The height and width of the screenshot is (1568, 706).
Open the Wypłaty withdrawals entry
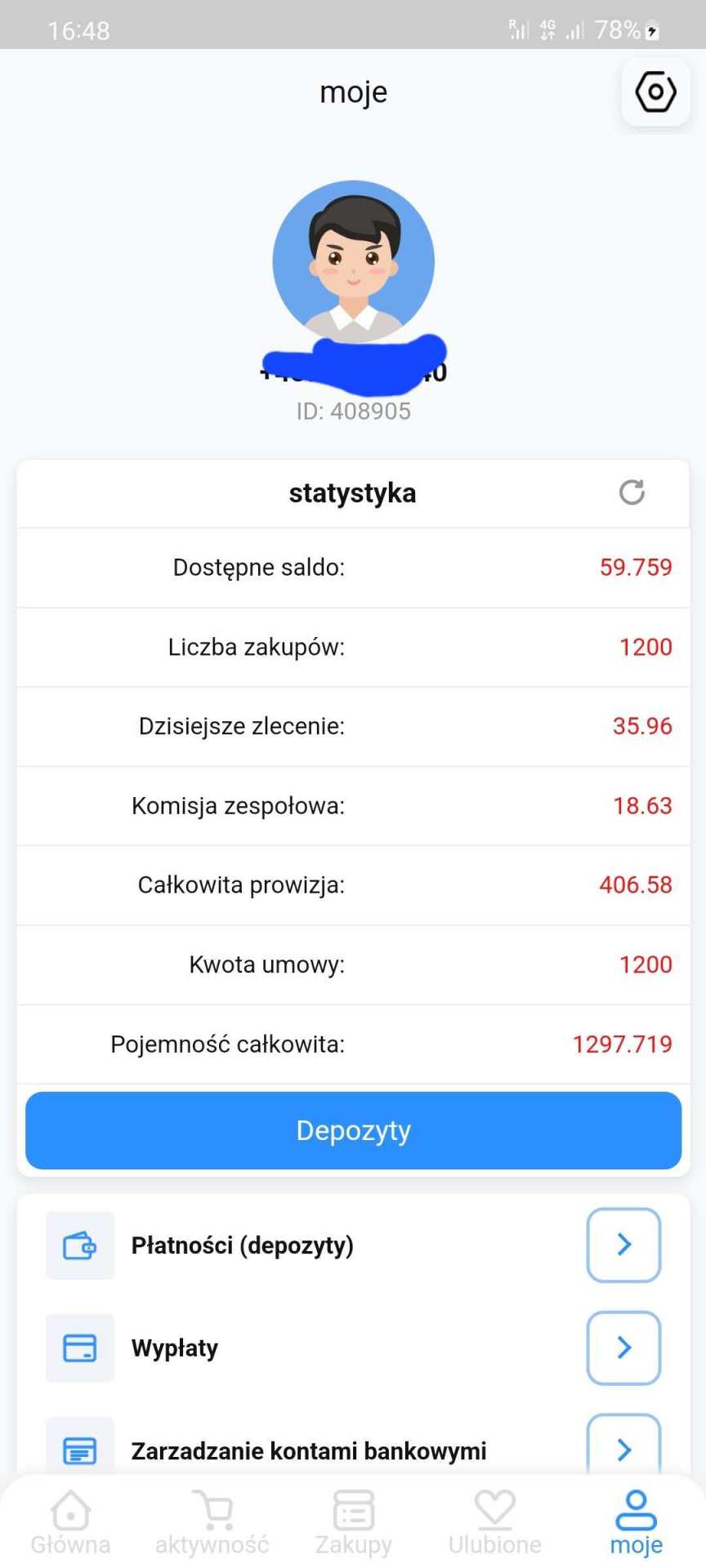pyautogui.click(x=174, y=1348)
